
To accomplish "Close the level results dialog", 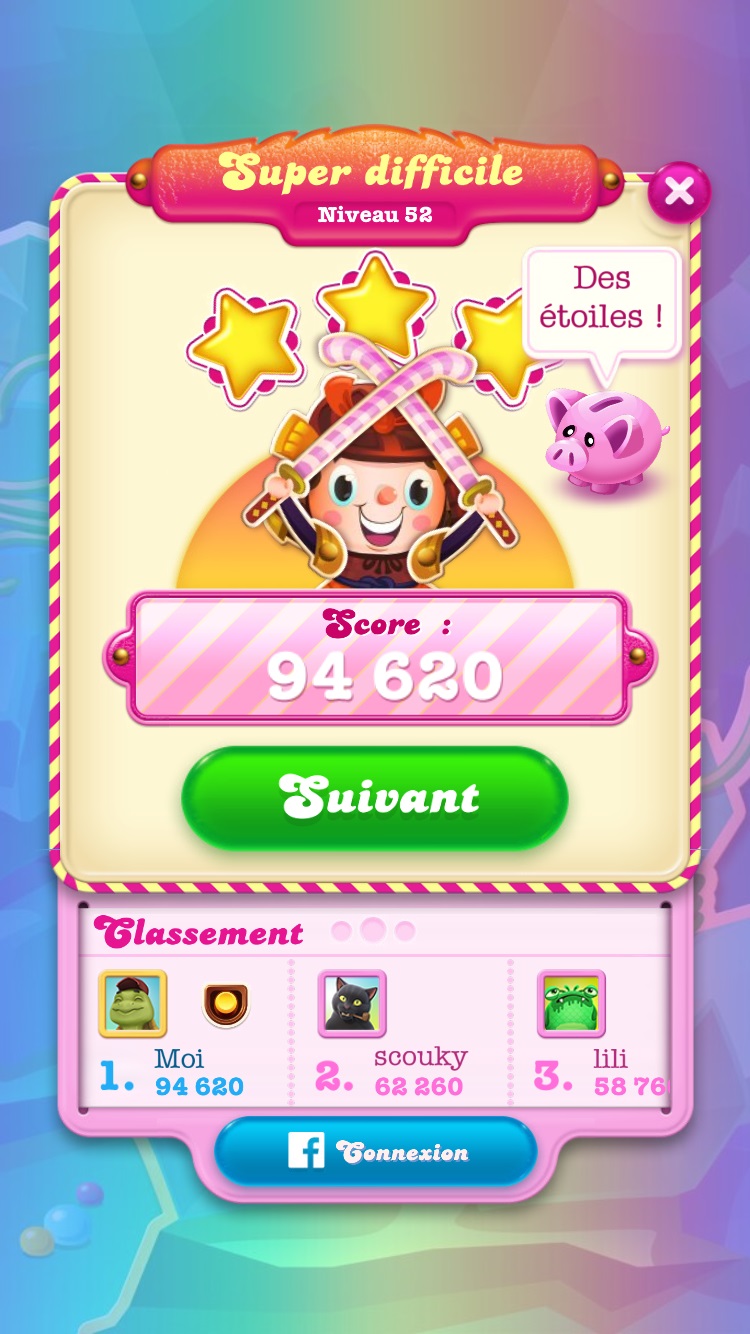I will [679, 191].
